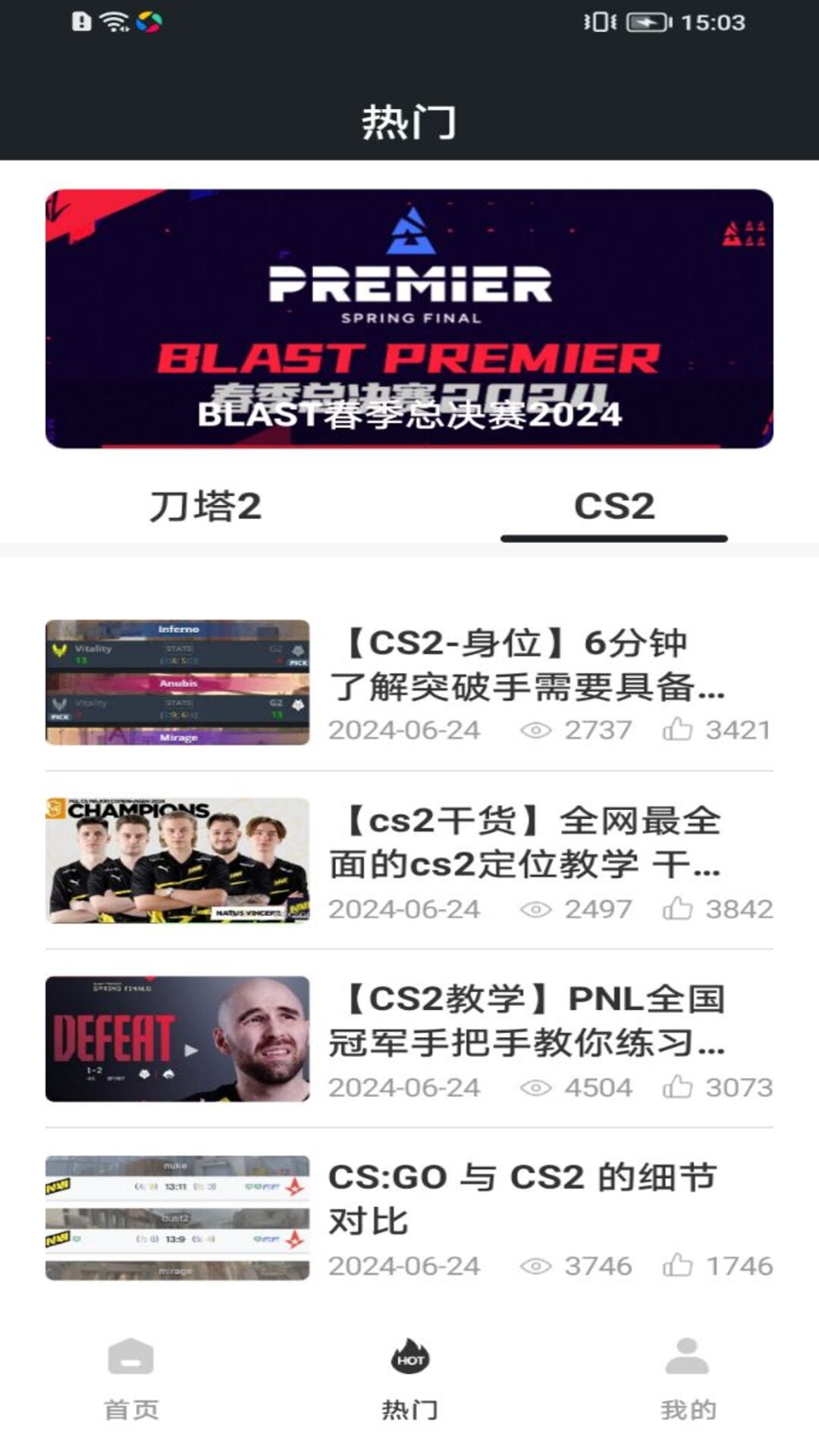
Task: Switch to the 刀塔2 tab
Action: pyautogui.click(x=205, y=506)
